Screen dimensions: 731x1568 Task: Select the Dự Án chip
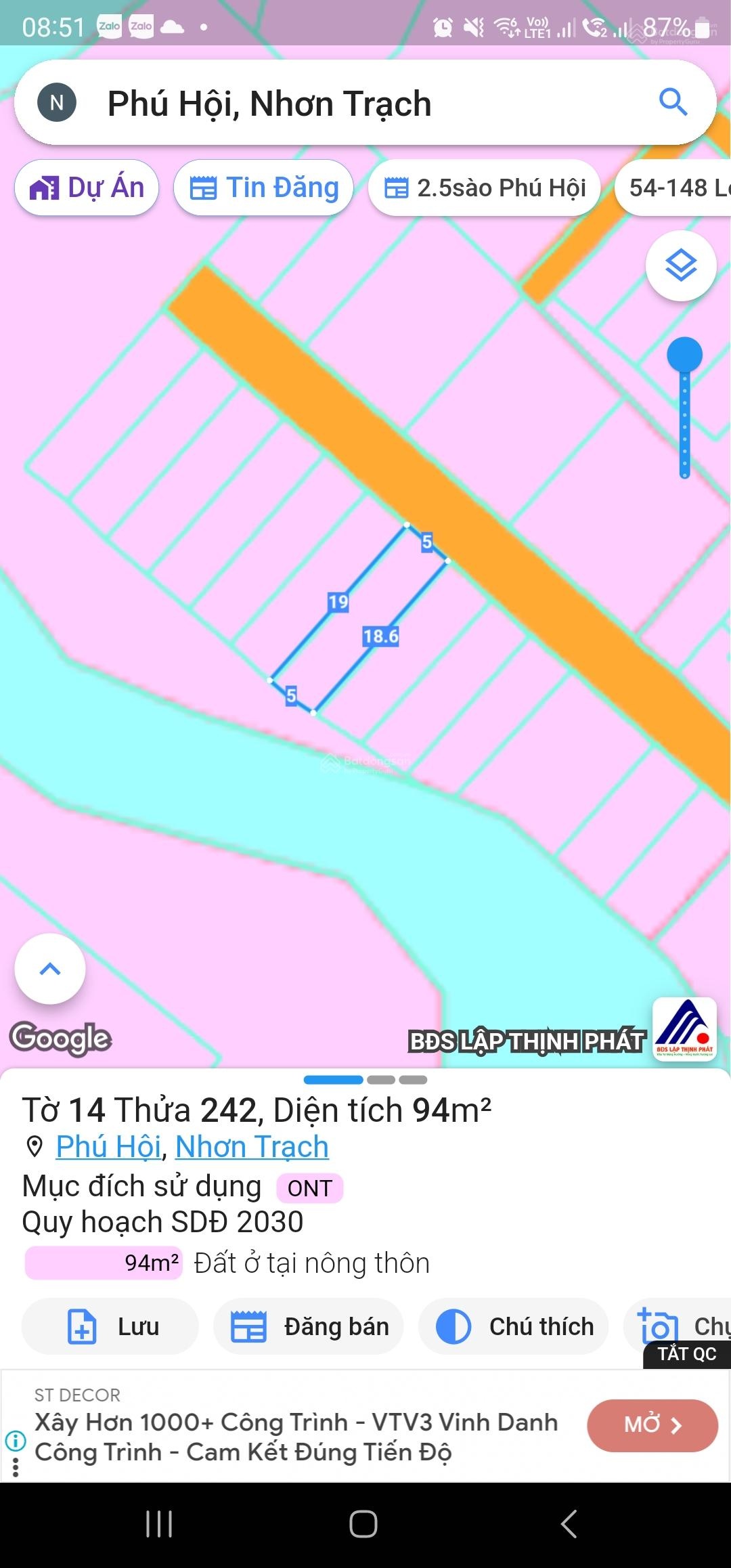[x=87, y=188]
